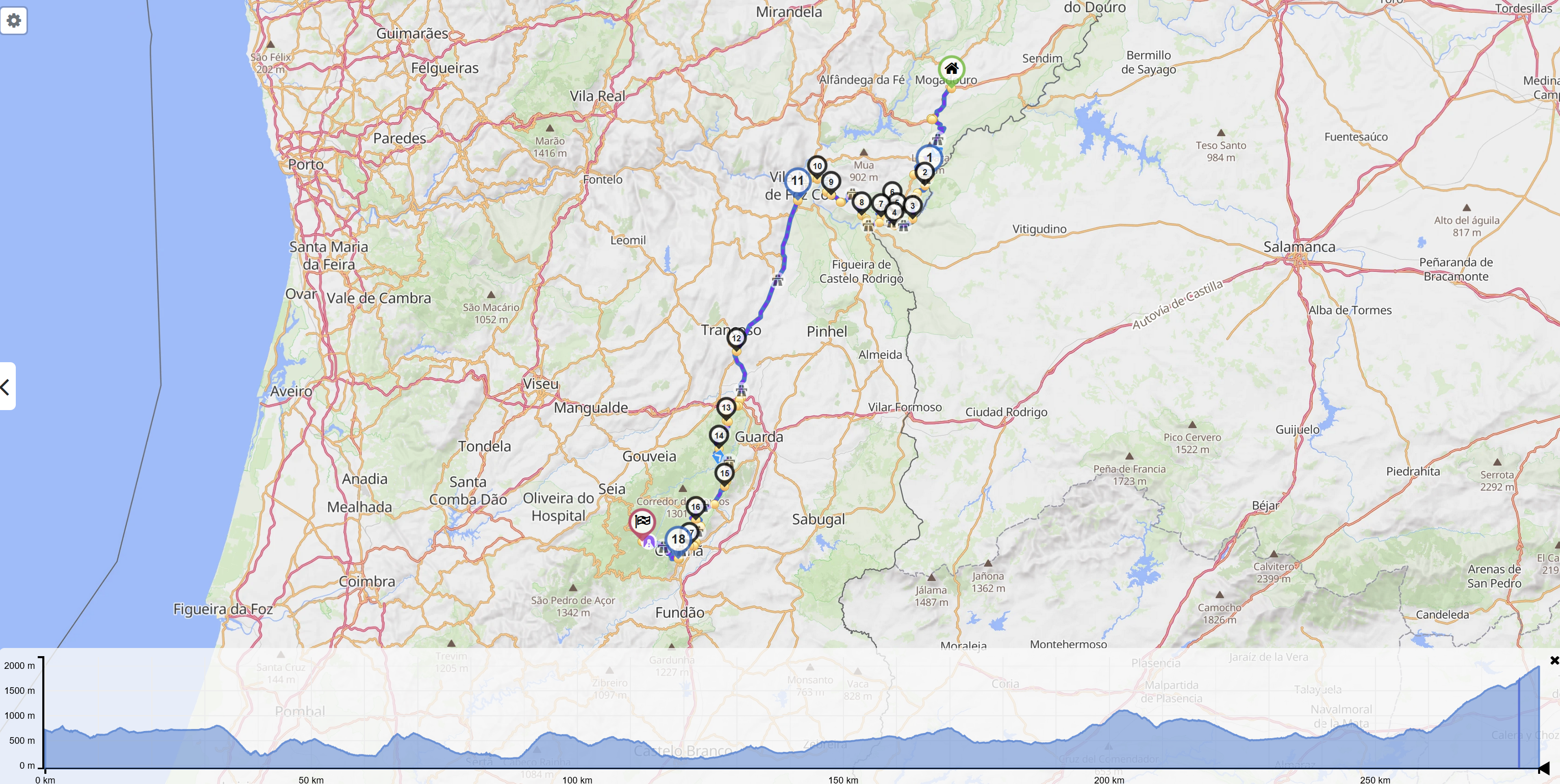Open waypoint marker 14 near Guarda

pyautogui.click(x=719, y=435)
